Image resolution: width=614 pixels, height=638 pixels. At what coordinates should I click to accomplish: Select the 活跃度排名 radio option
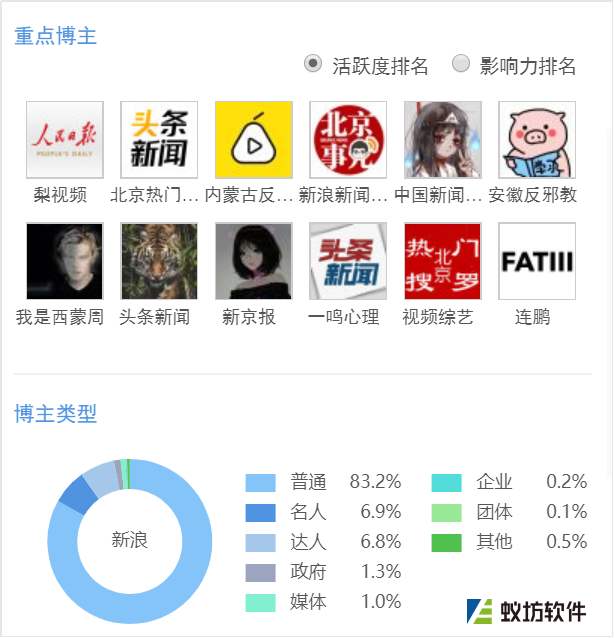(x=313, y=65)
